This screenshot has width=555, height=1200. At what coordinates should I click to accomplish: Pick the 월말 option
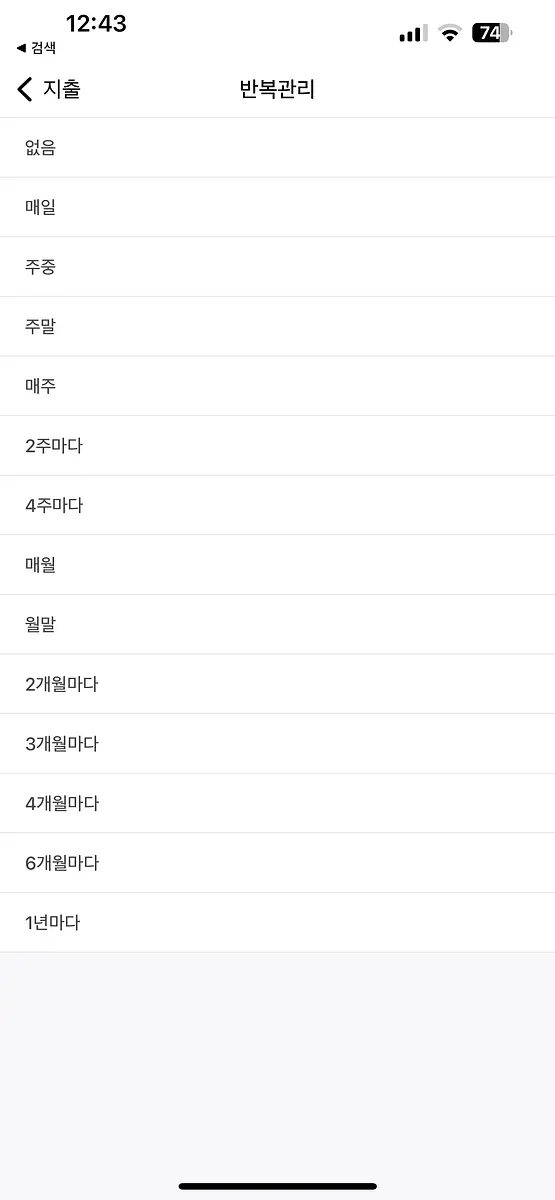point(277,625)
